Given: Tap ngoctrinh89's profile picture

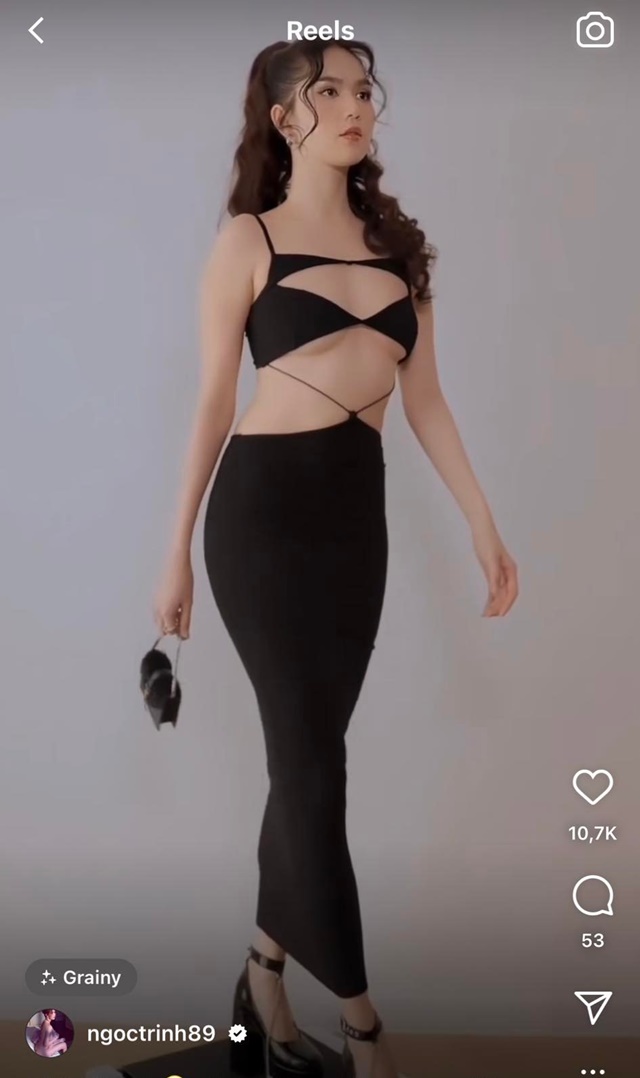Looking at the screenshot, I should point(49,1033).
